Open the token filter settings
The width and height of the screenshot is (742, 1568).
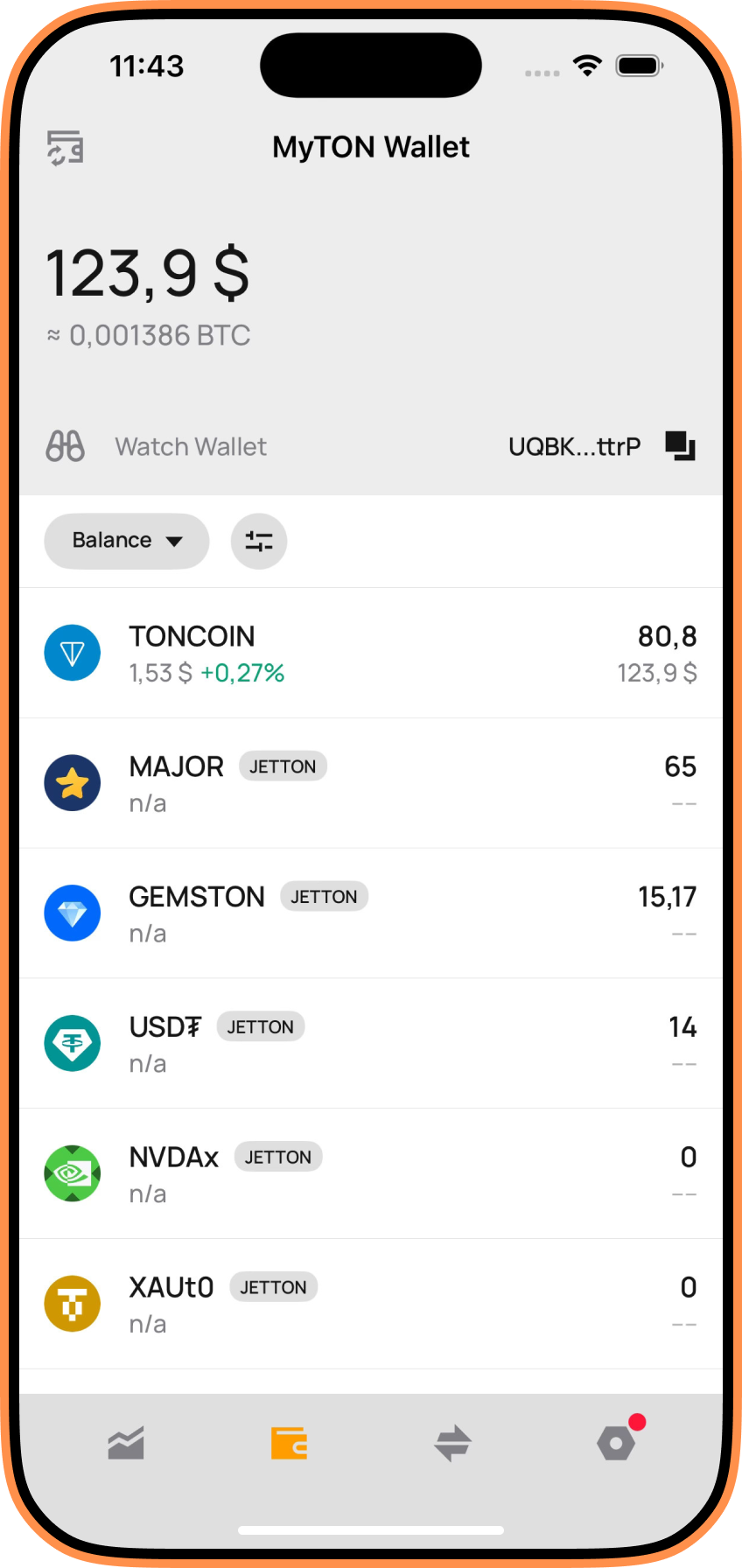click(x=259, y=541)
